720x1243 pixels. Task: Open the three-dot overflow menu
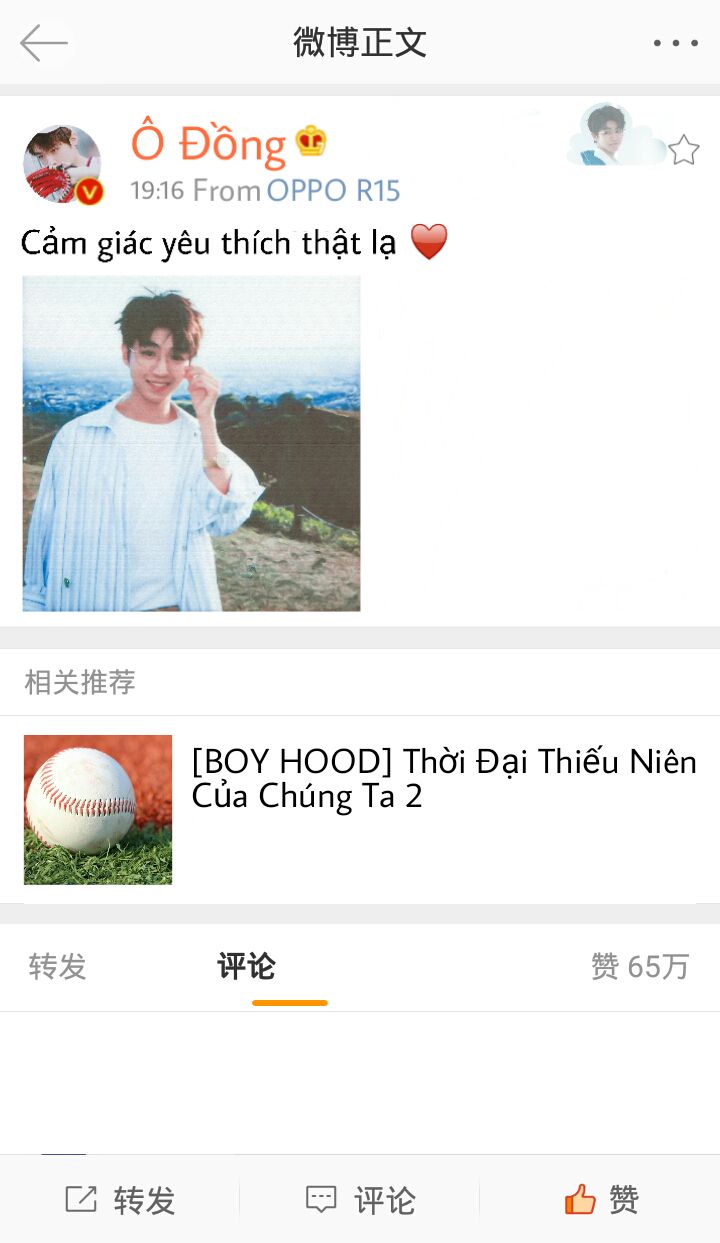coord(675,43)
